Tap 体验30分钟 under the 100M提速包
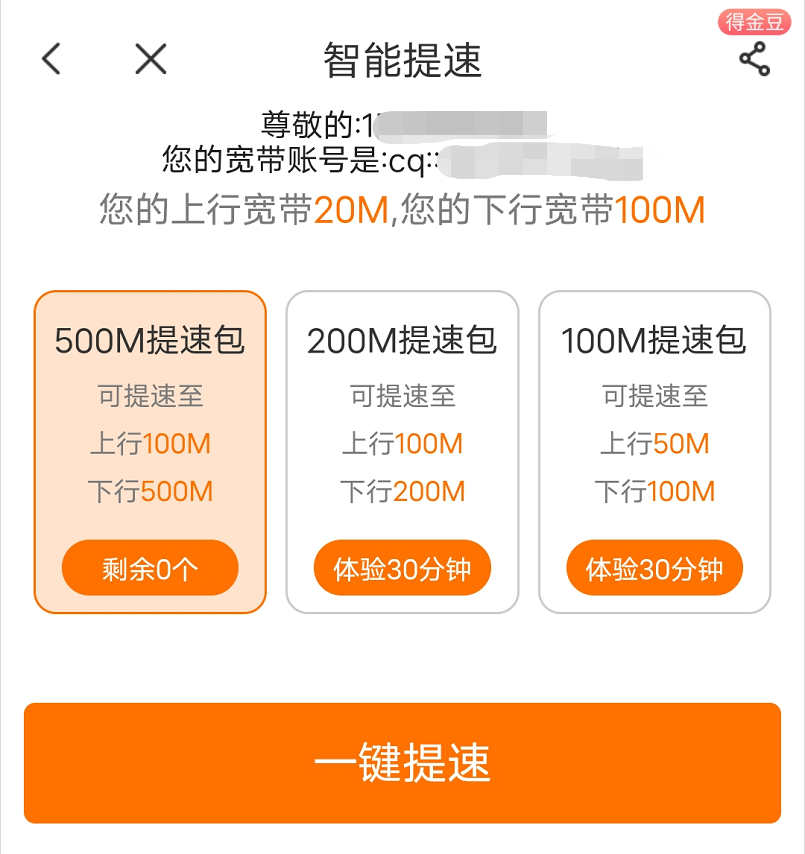 (x=654, y=567)
